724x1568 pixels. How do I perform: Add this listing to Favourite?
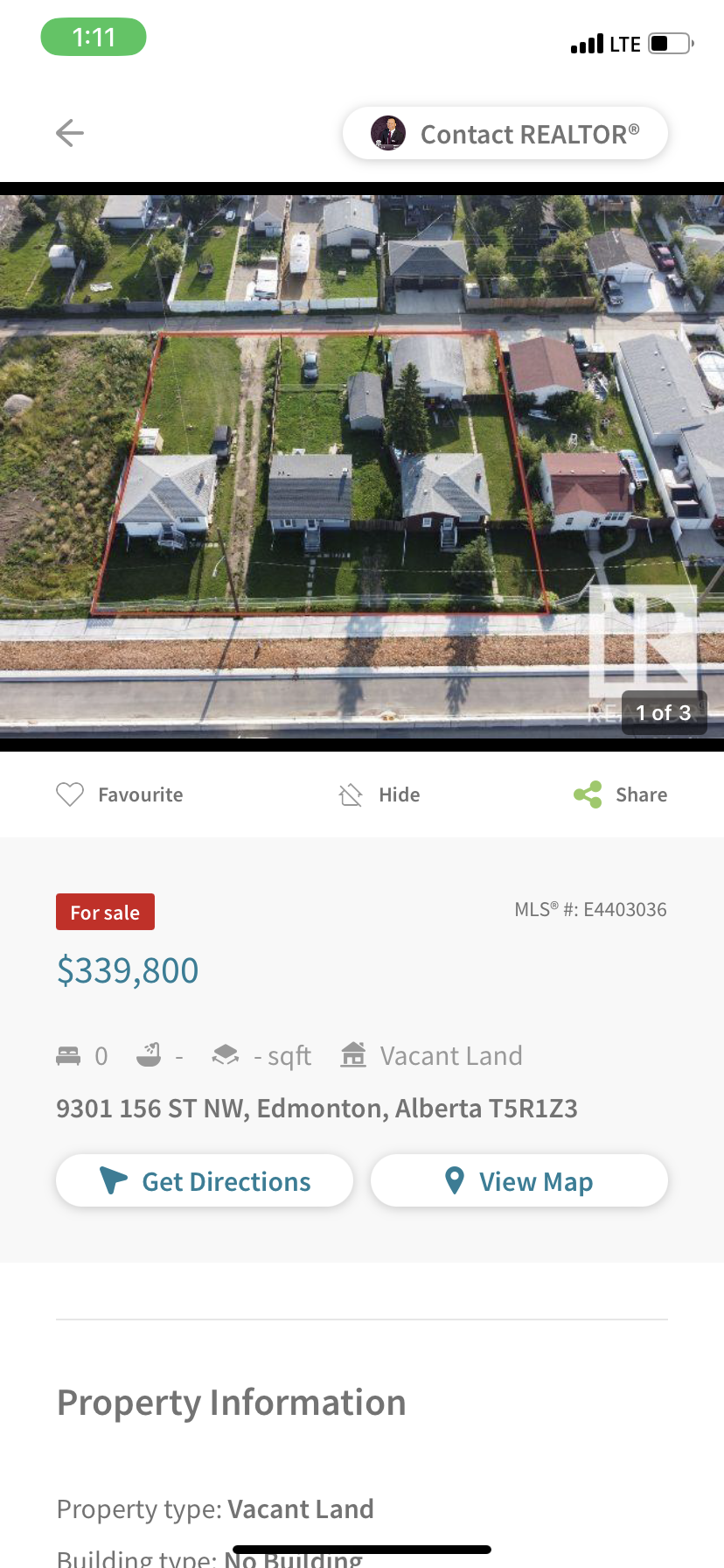click(x=120, y=794)
